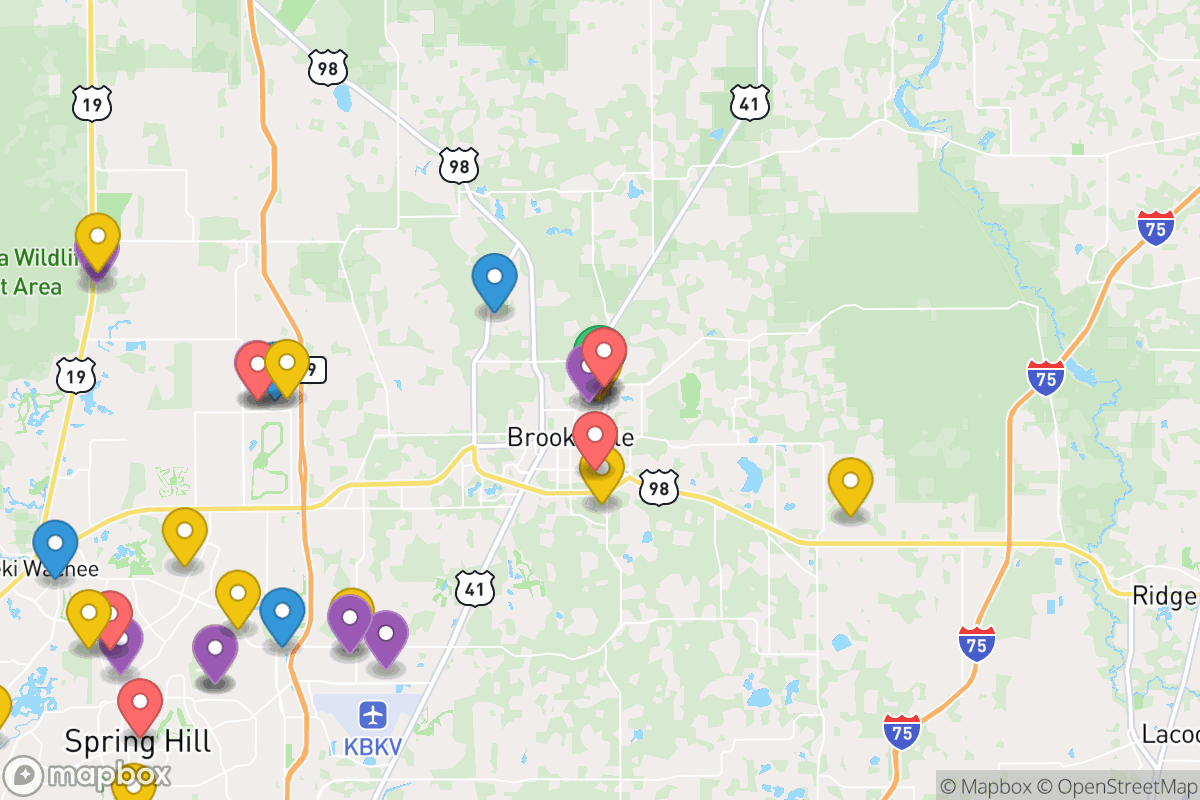1200x800 pixels.
Task: Open the OpenStreetMap attribution link
Action: point(1117,786)
